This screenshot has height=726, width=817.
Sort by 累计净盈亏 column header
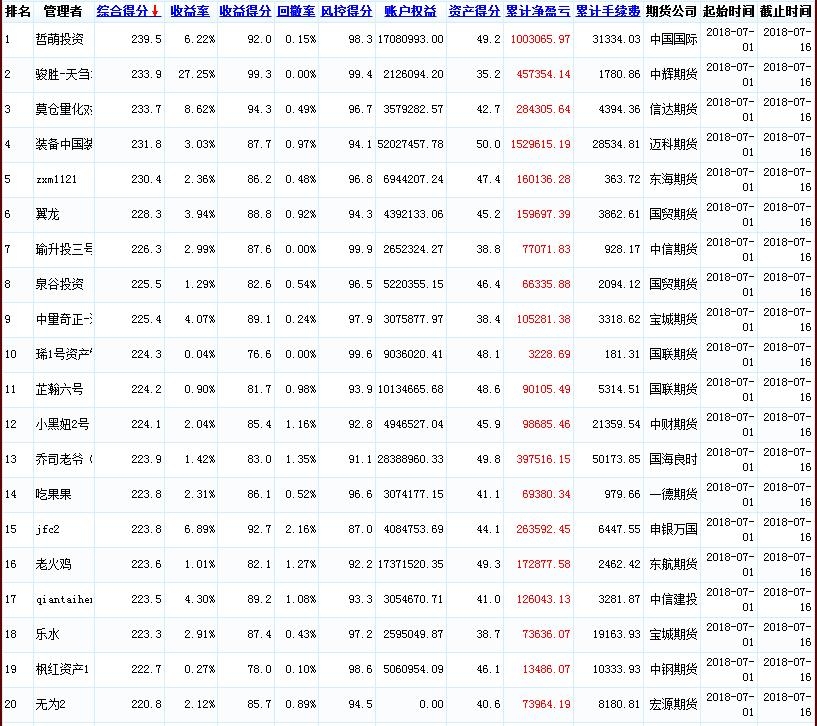click(x=538, y=12)
